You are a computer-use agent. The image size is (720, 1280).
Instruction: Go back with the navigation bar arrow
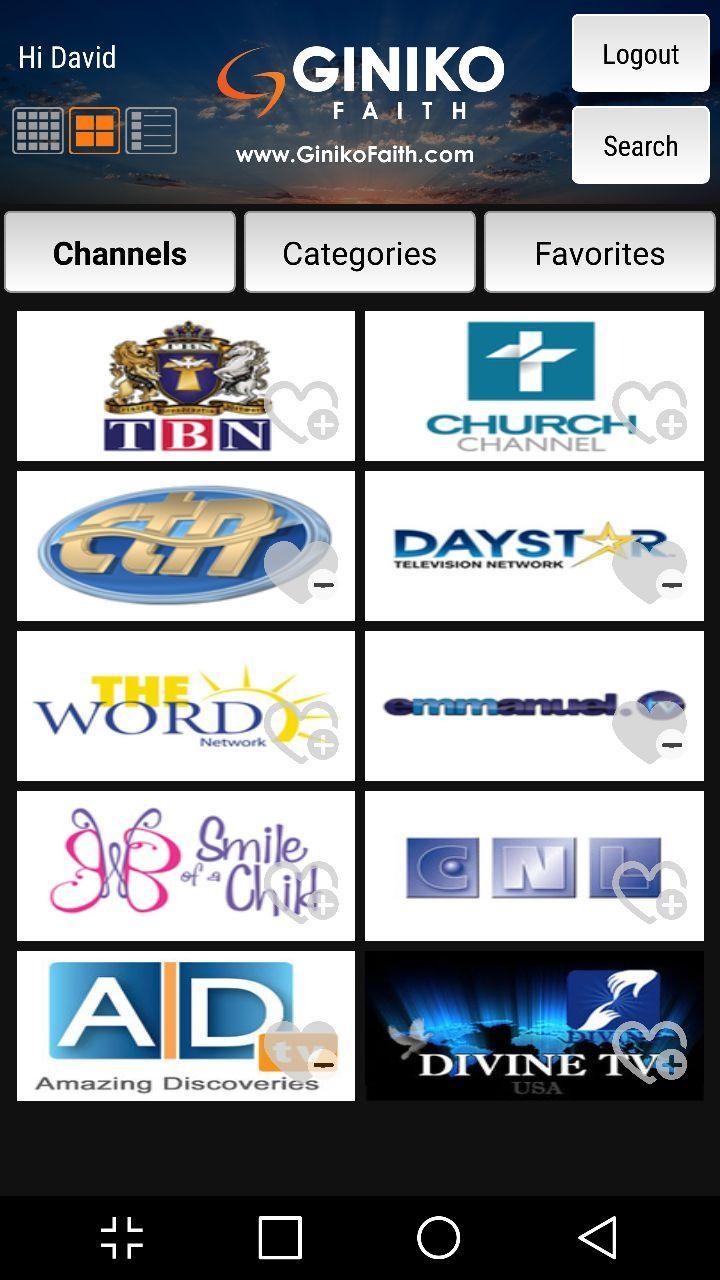598,1238
